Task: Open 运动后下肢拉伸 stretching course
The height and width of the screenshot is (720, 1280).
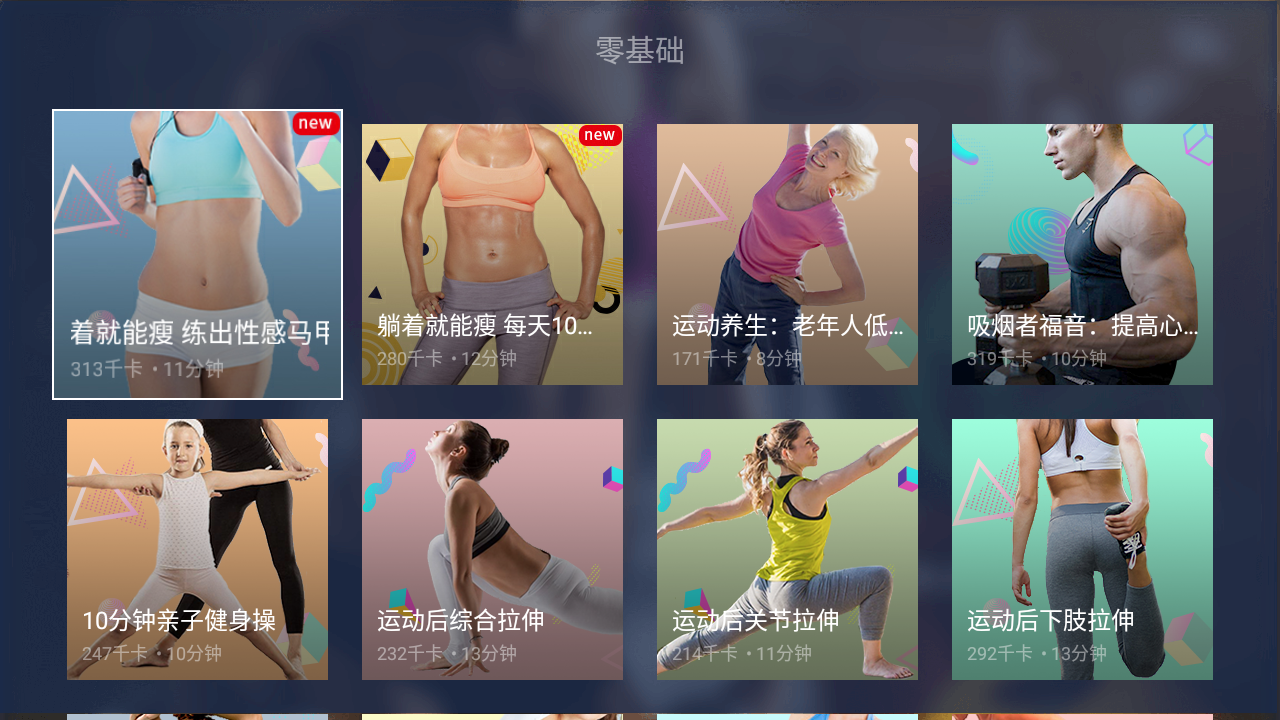Action: coord(1082,549)
